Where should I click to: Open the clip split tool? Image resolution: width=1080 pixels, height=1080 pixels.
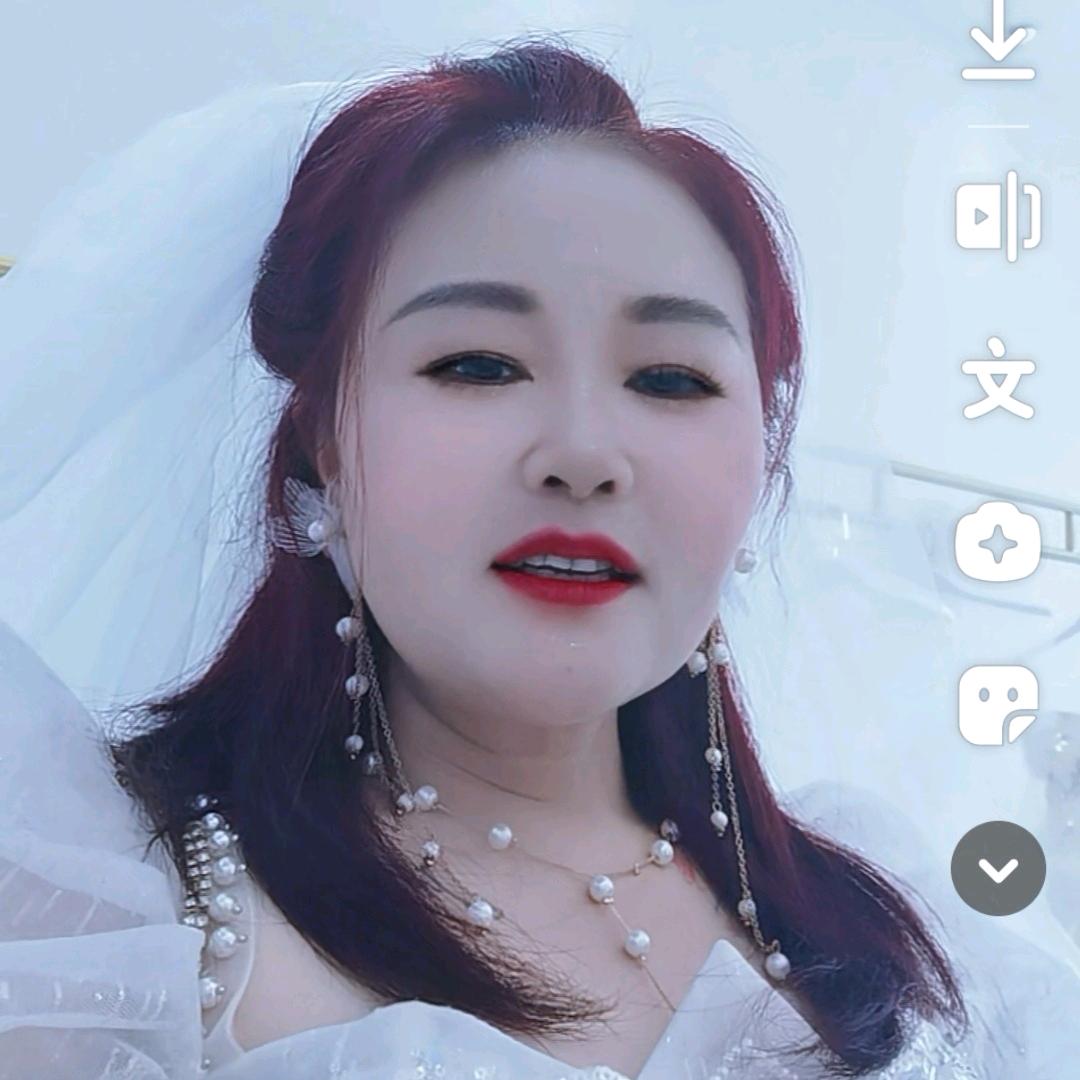998,216
